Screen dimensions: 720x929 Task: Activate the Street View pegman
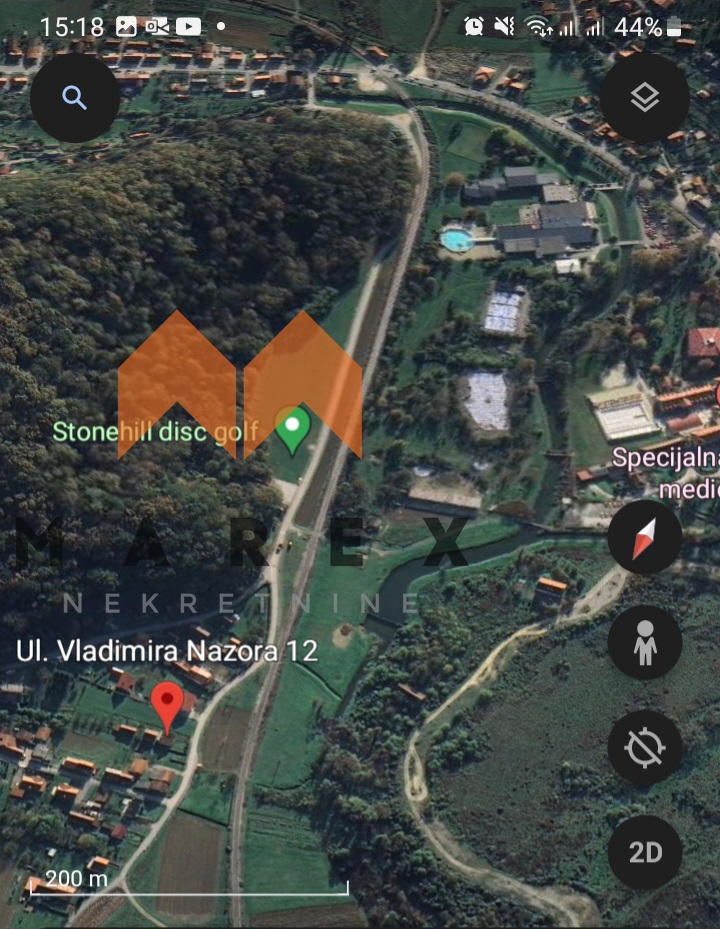(x=645, y=643)
